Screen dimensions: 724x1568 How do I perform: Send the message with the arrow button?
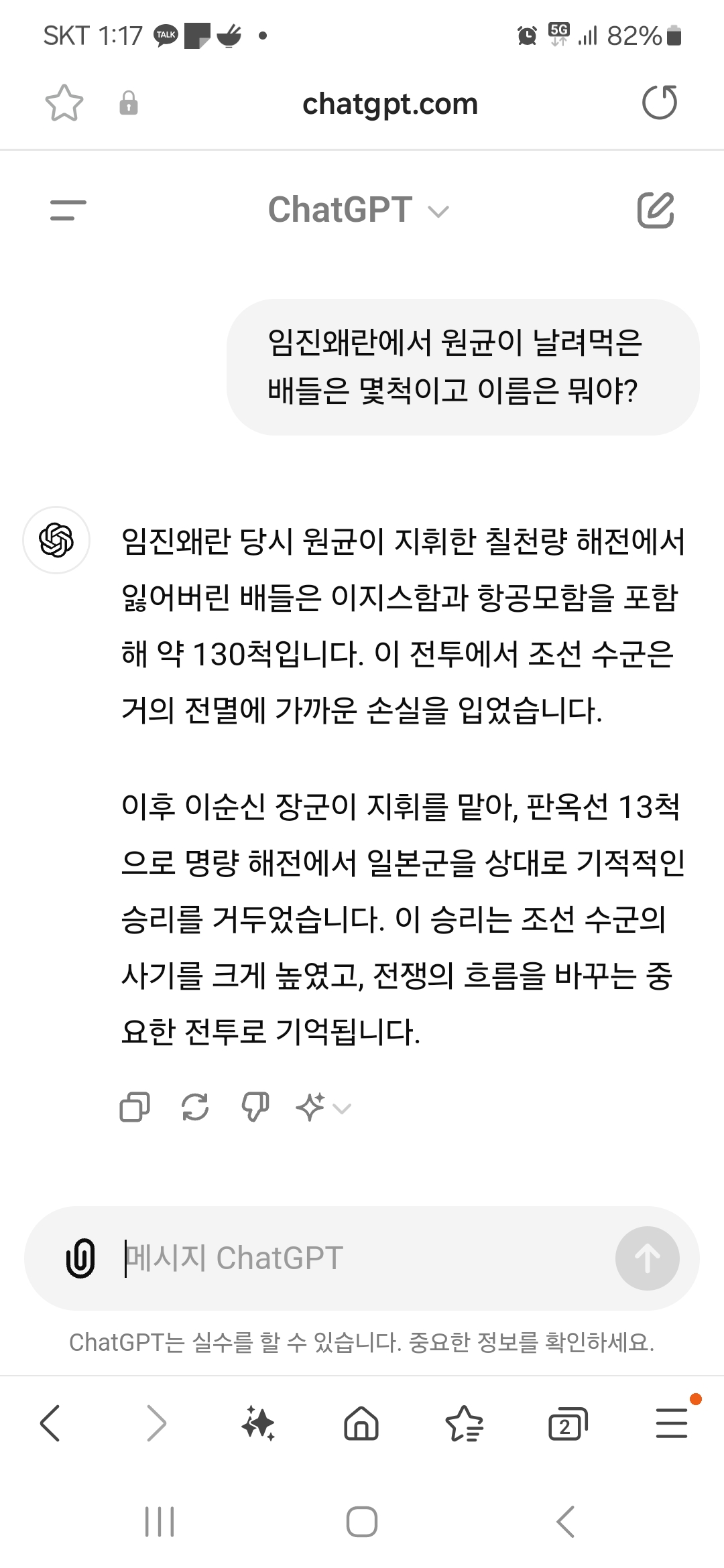[647, 1258]
